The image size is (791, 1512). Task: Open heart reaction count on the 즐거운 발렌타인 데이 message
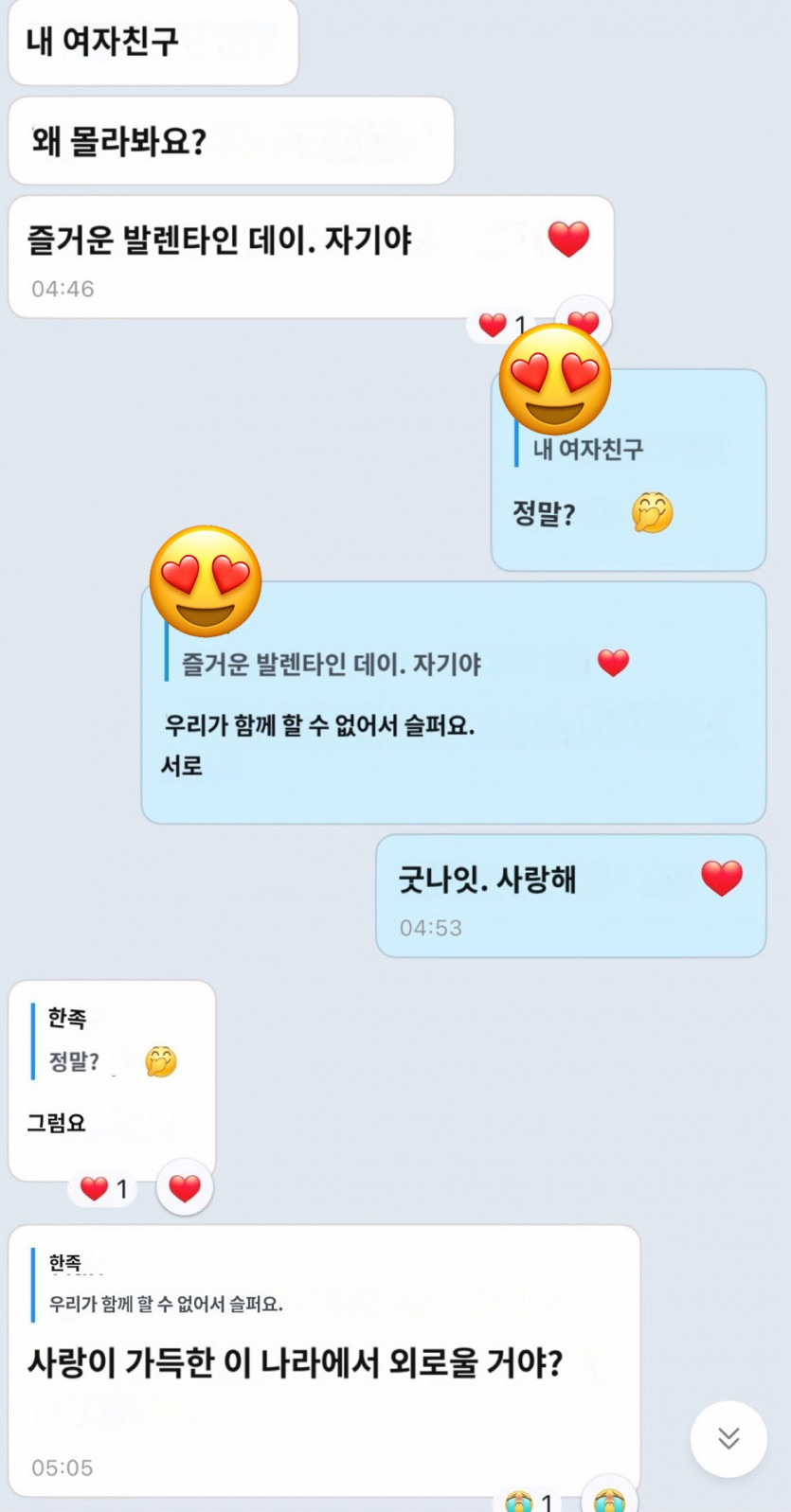tap(502, 326)
